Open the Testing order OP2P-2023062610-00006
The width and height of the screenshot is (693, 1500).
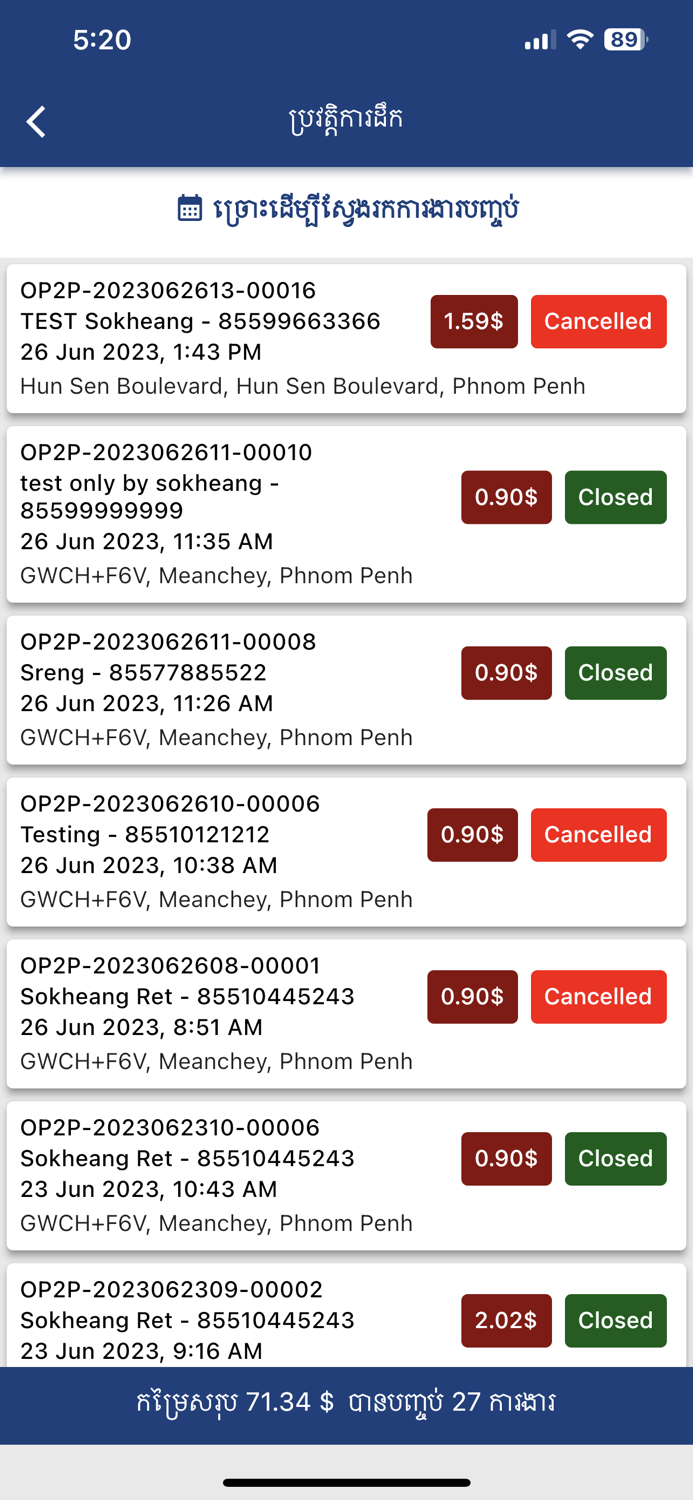[x=346, y=852]
